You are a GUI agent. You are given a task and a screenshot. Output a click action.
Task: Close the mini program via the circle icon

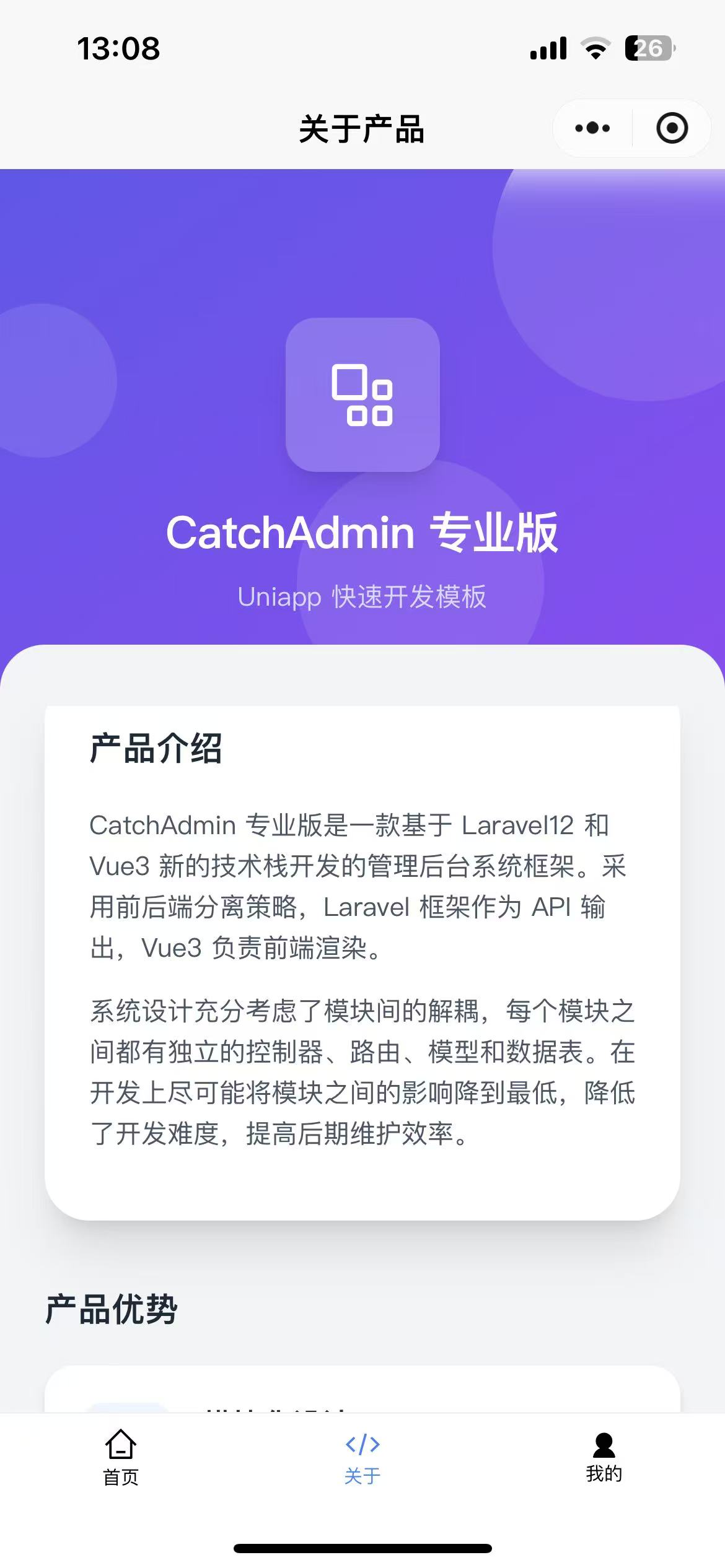(672, 128)
